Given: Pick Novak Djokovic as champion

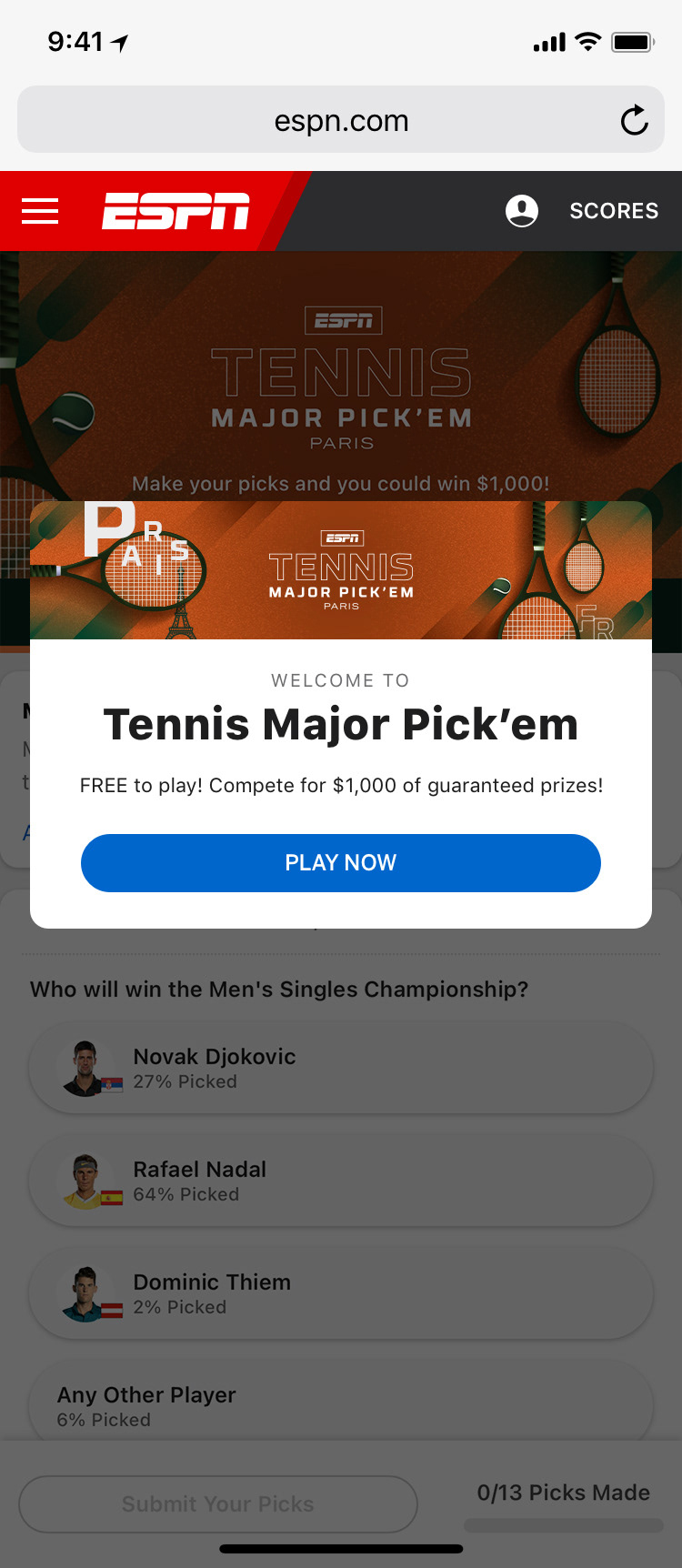Looking at the screenshot, I should coord(341,1068).
